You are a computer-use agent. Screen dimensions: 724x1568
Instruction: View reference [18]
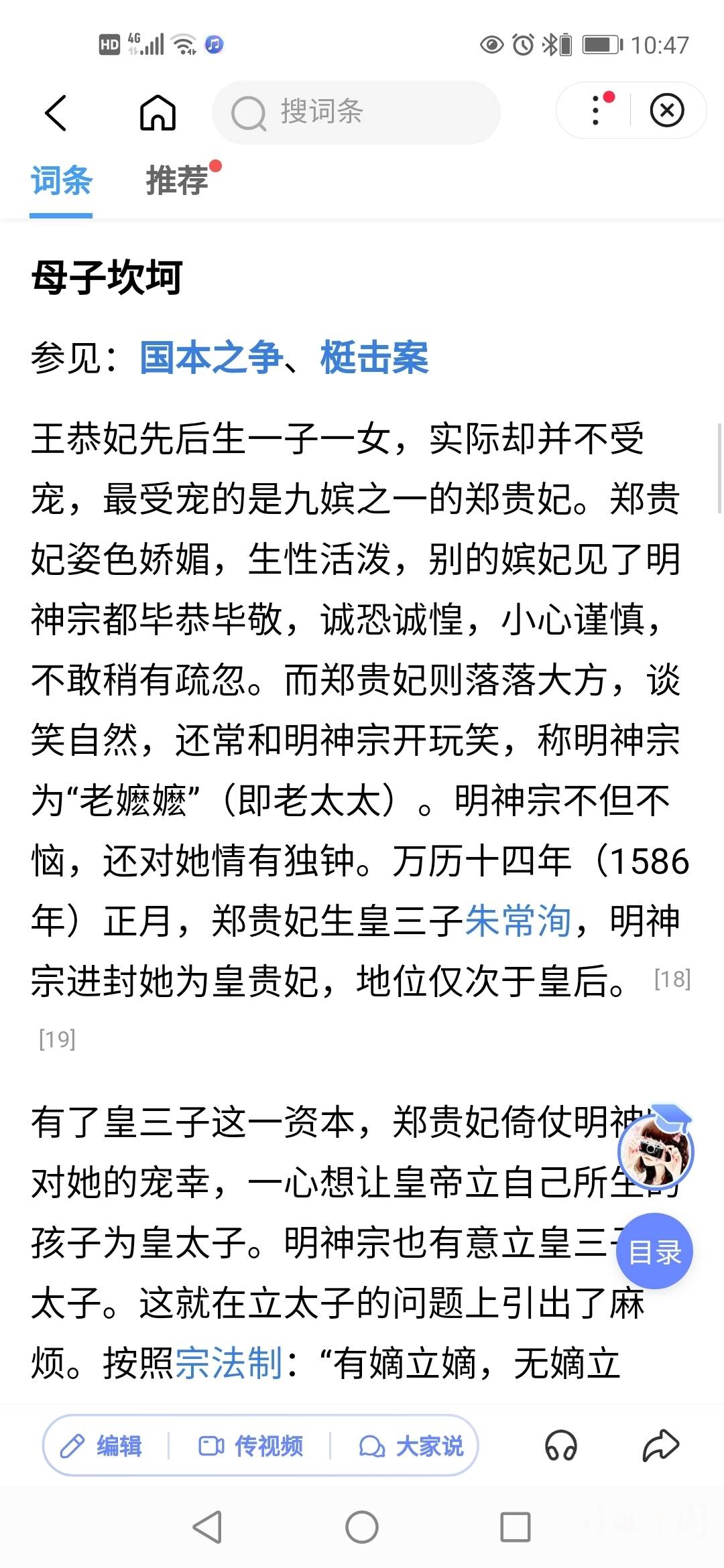pos(672,979)
